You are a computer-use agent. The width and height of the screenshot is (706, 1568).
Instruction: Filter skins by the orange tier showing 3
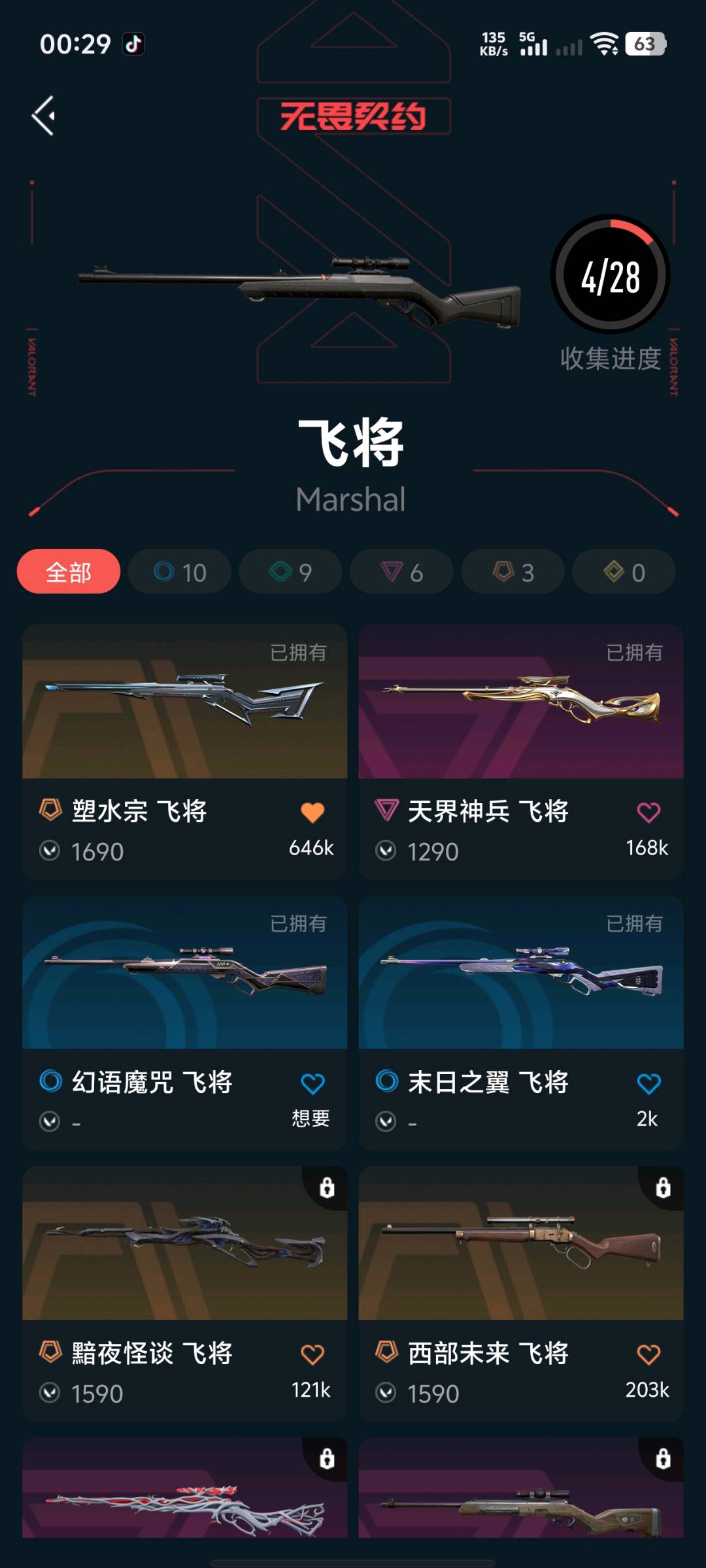point(513,572)
